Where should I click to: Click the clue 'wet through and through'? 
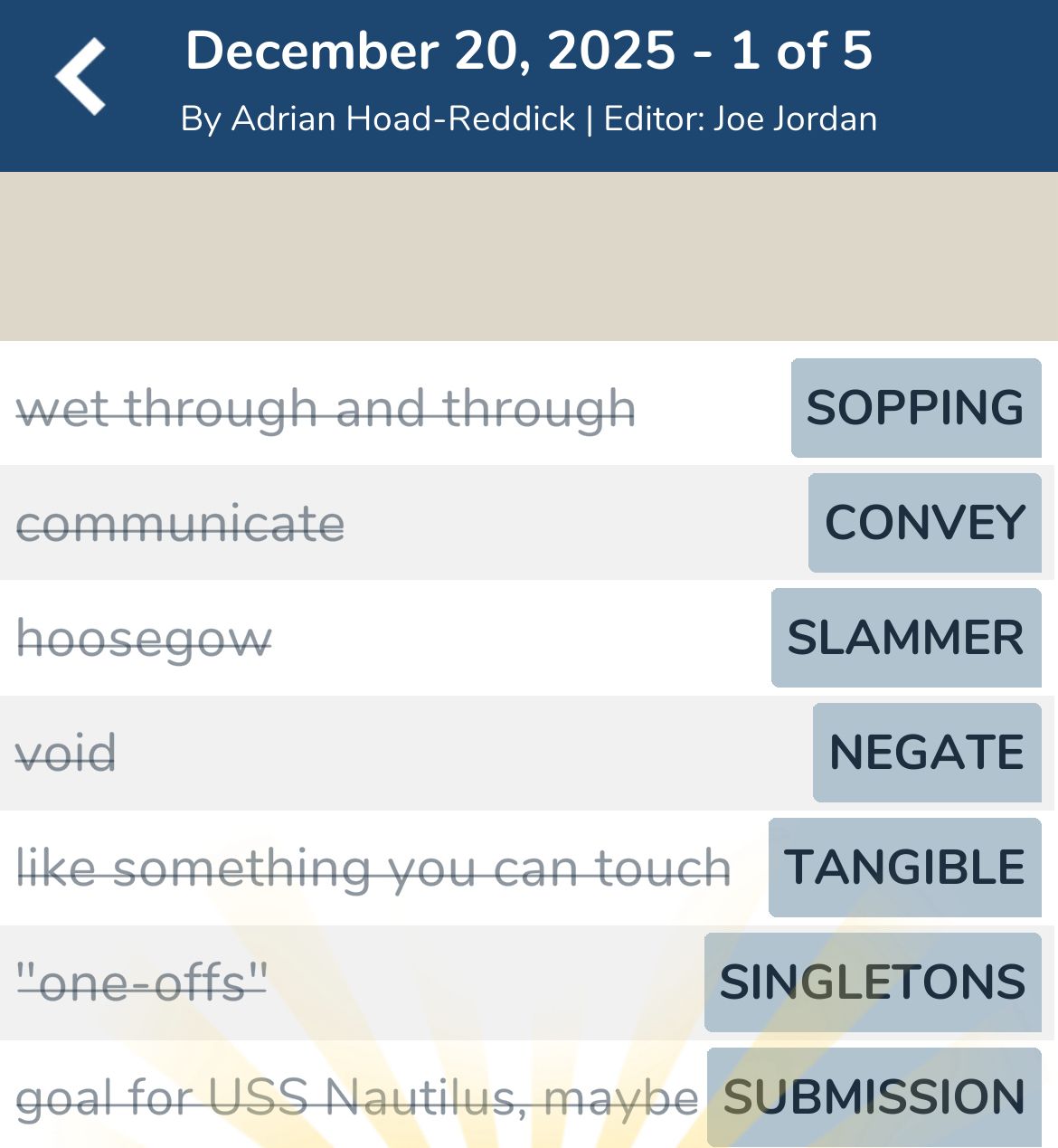tap(326, 408)
